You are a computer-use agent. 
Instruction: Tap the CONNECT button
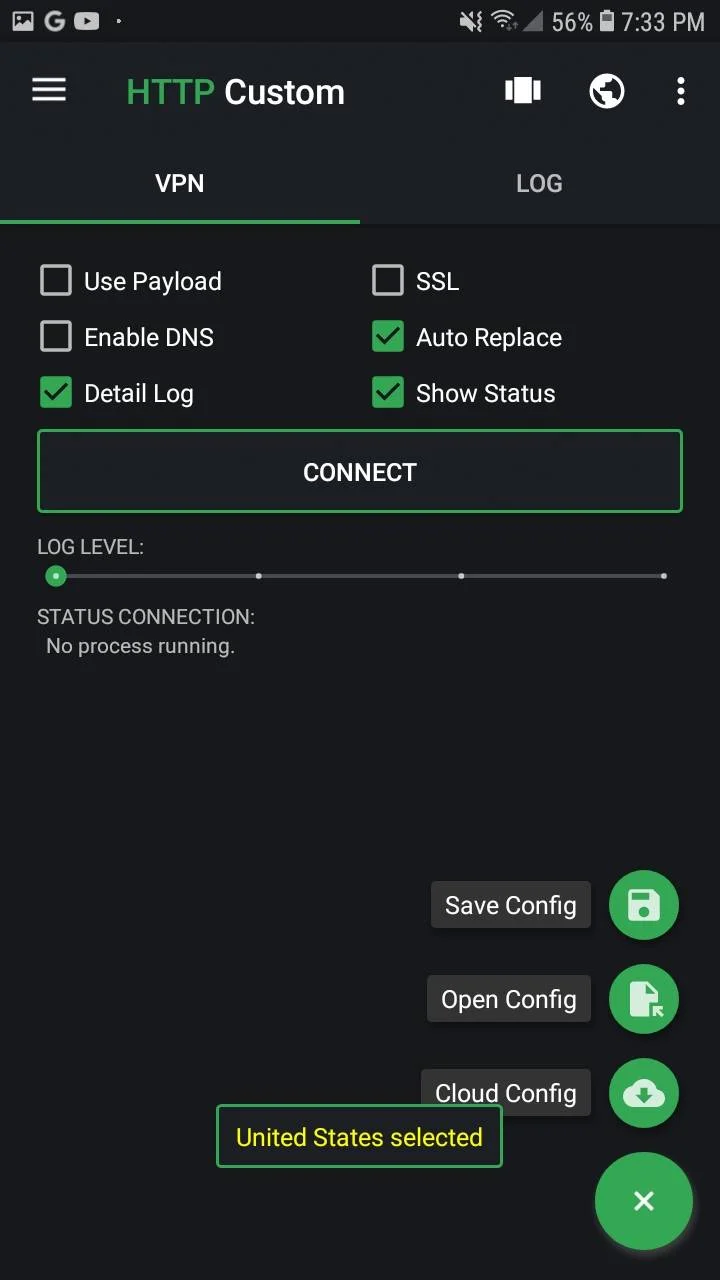360,472
